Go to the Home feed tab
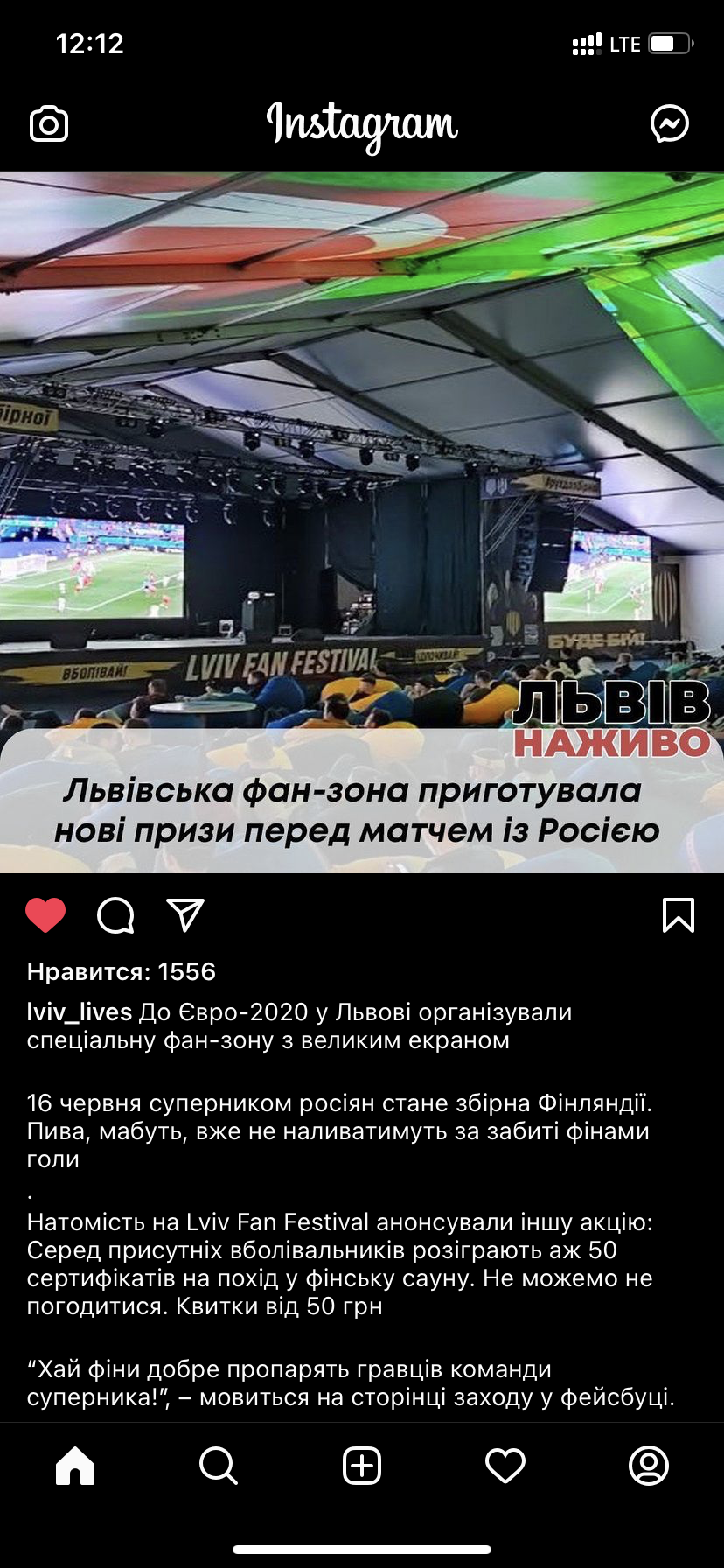 click(75, 1465)
